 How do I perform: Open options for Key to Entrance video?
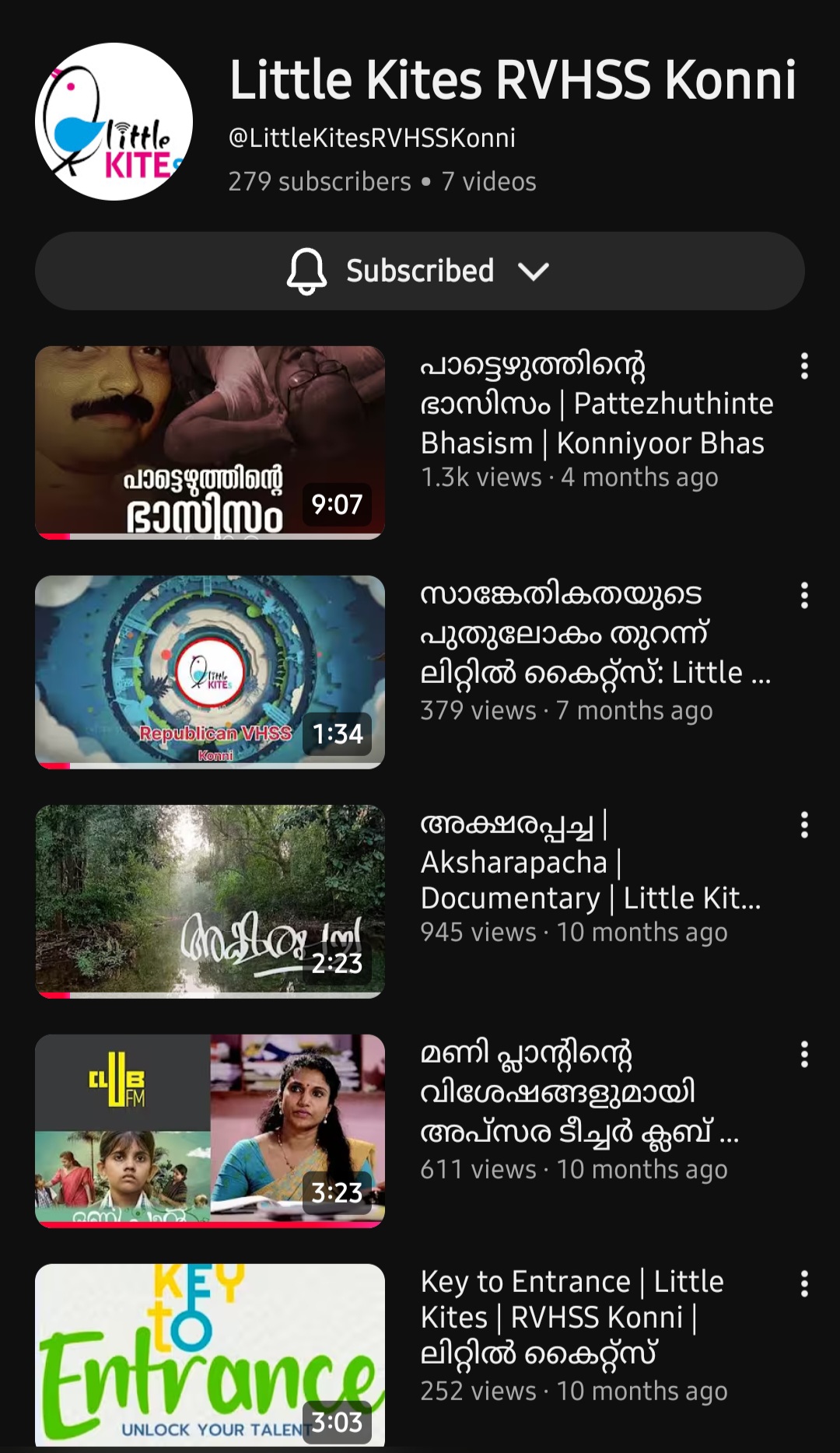tap(804, 1283)
